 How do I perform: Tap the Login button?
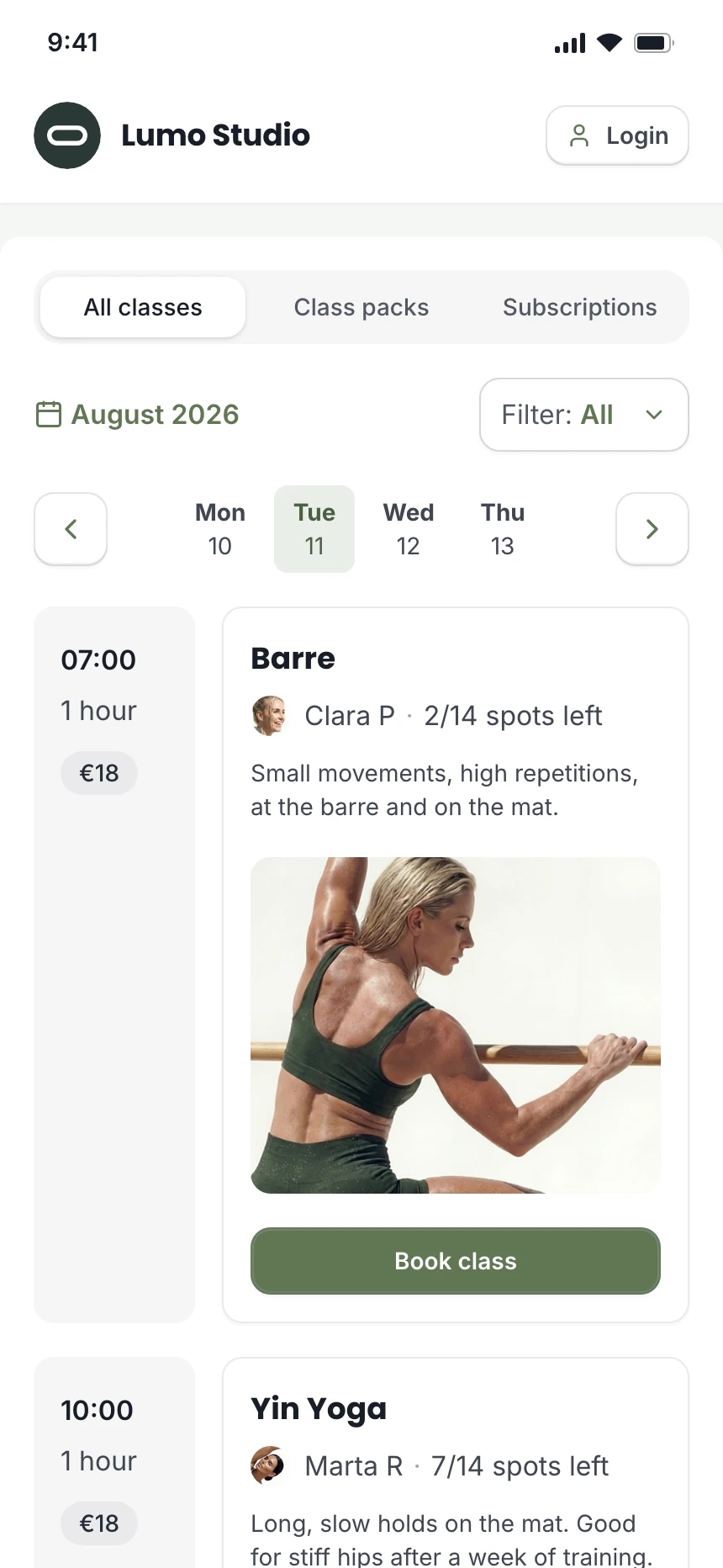click(617, 135)
